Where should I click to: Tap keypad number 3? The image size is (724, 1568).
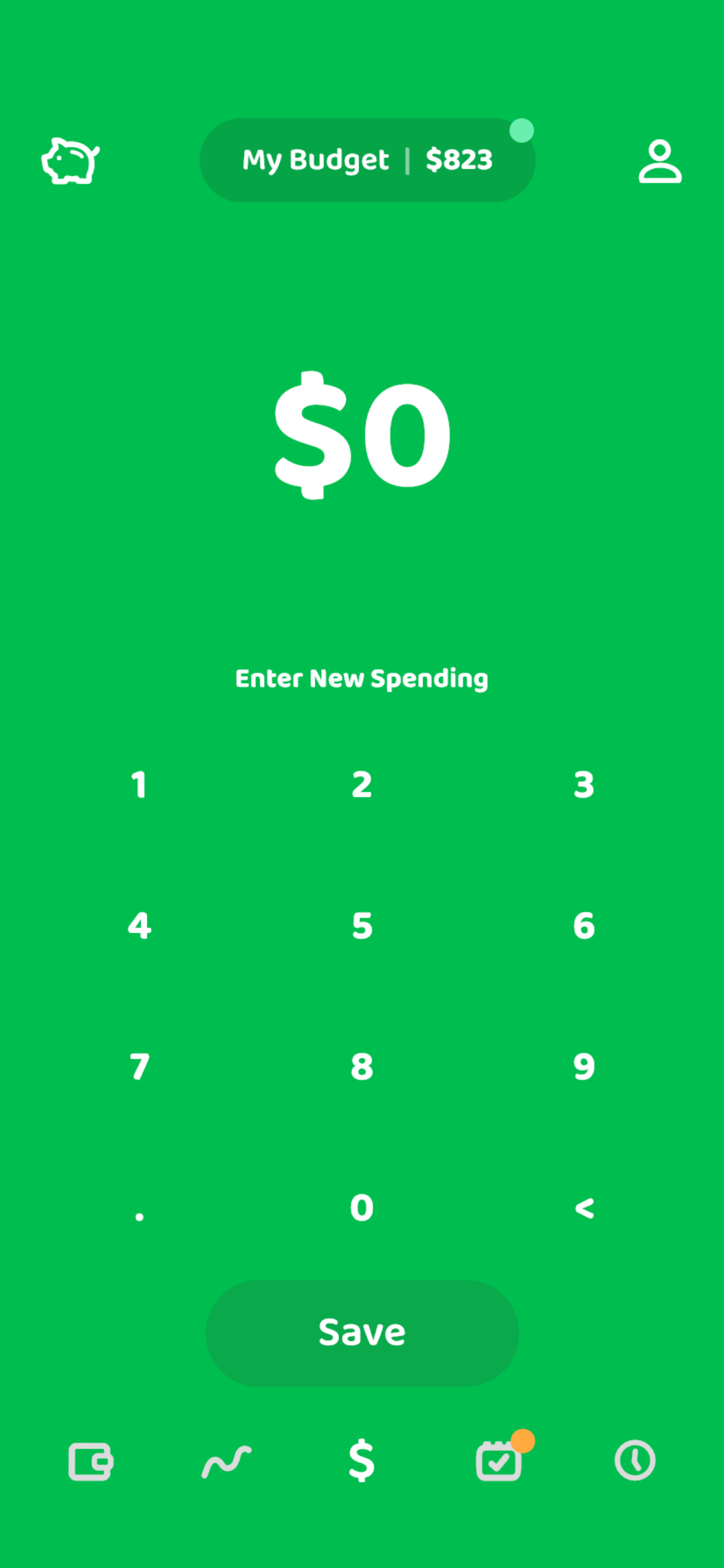coord(584,784)
